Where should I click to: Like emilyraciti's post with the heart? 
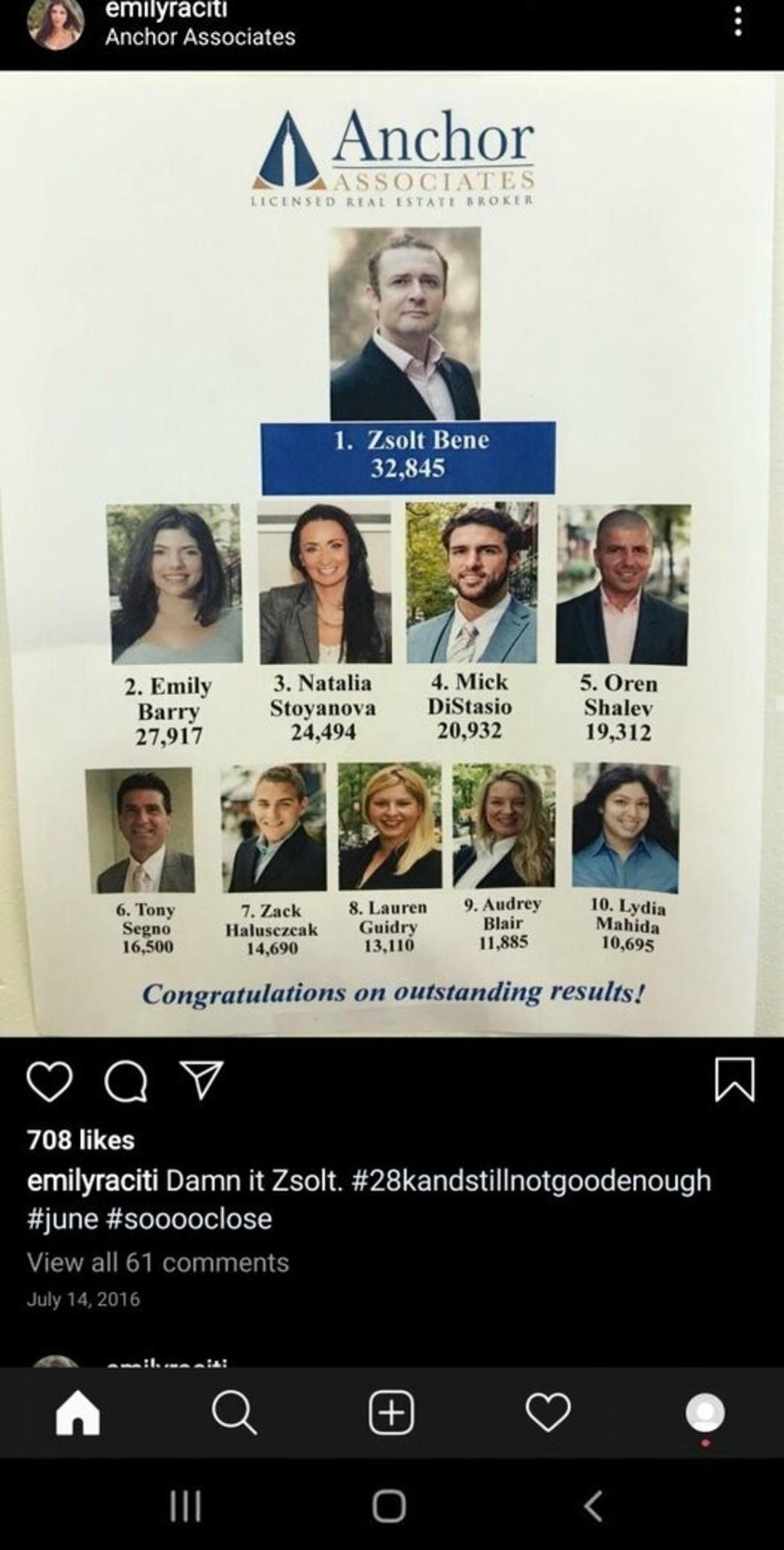[x=49, y=1081]
